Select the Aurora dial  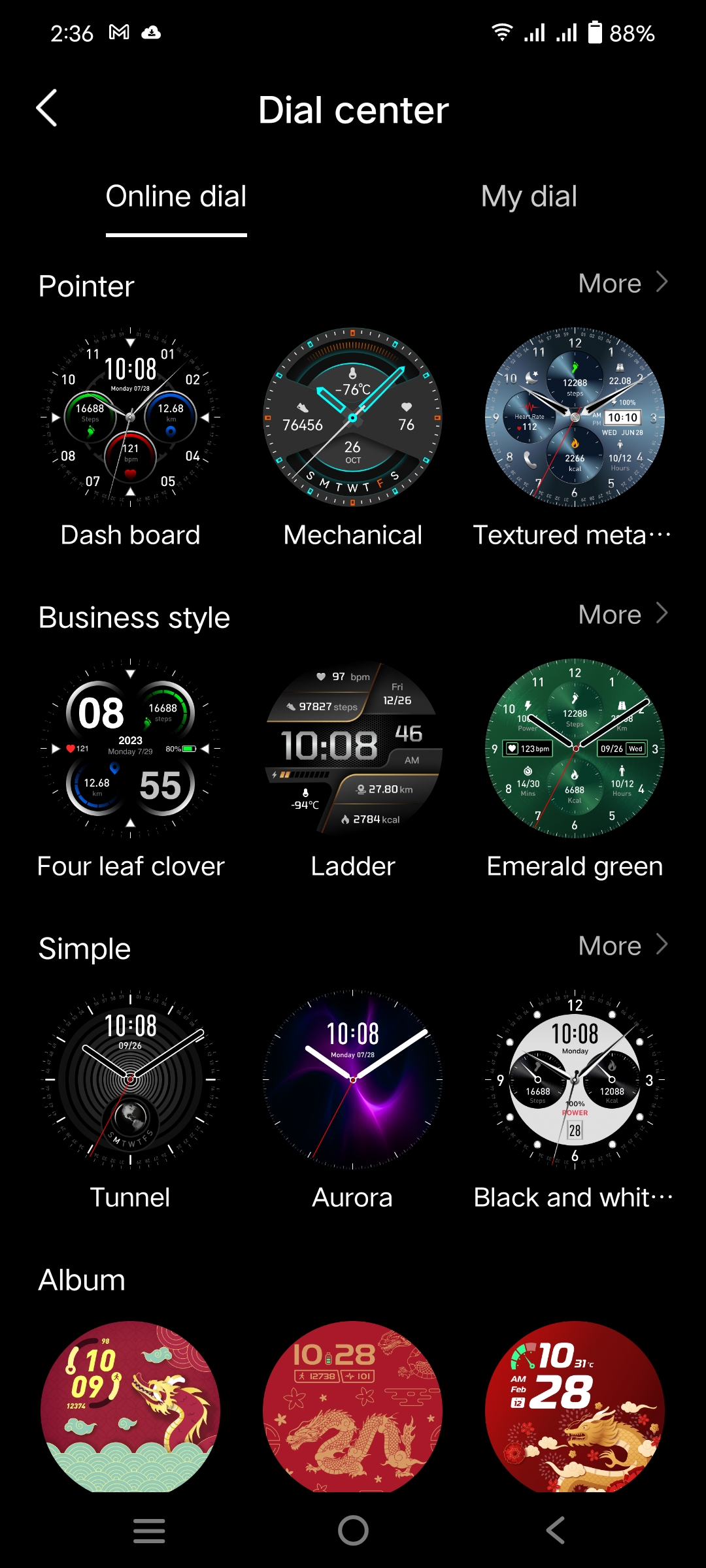pos(352,1080)
